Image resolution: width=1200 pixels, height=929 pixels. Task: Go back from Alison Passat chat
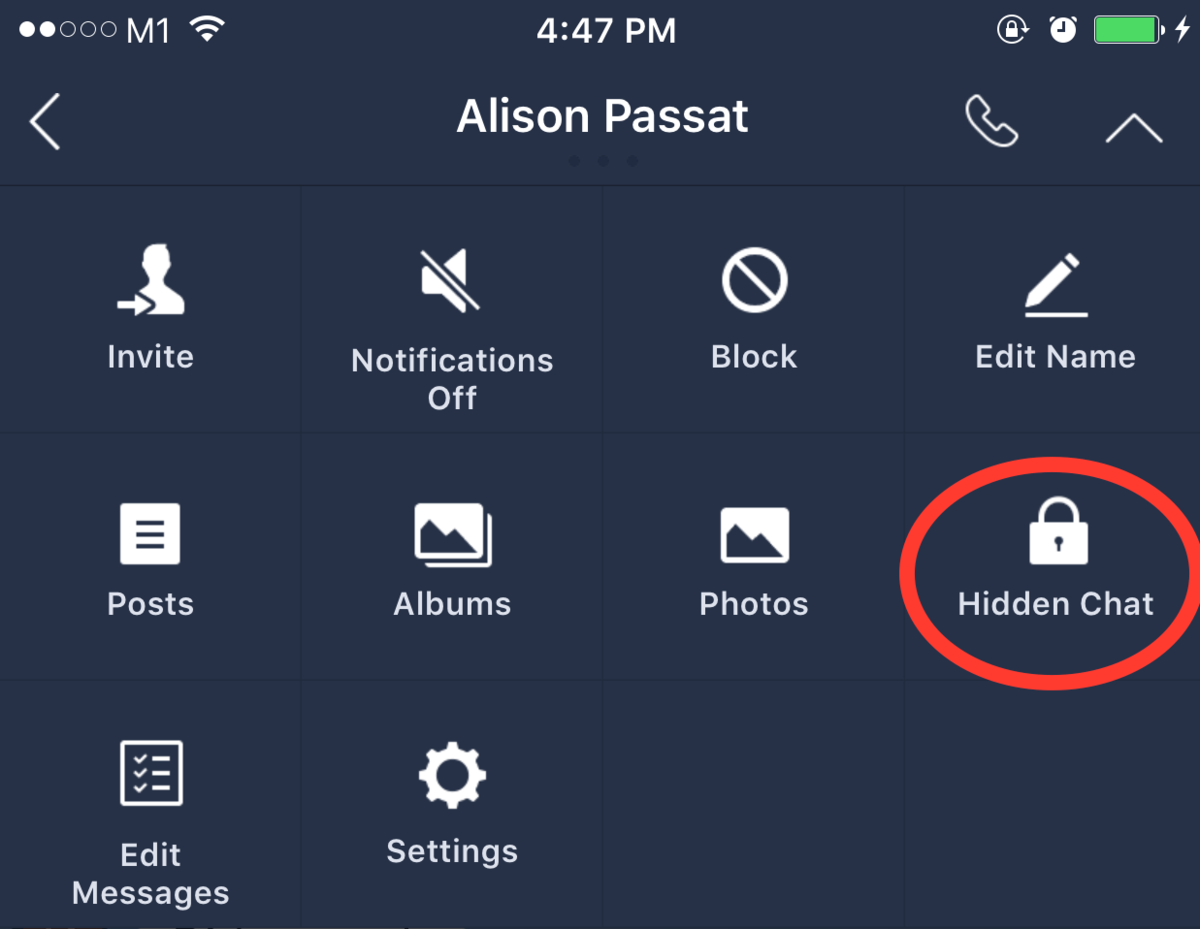[x=45, y=122]
